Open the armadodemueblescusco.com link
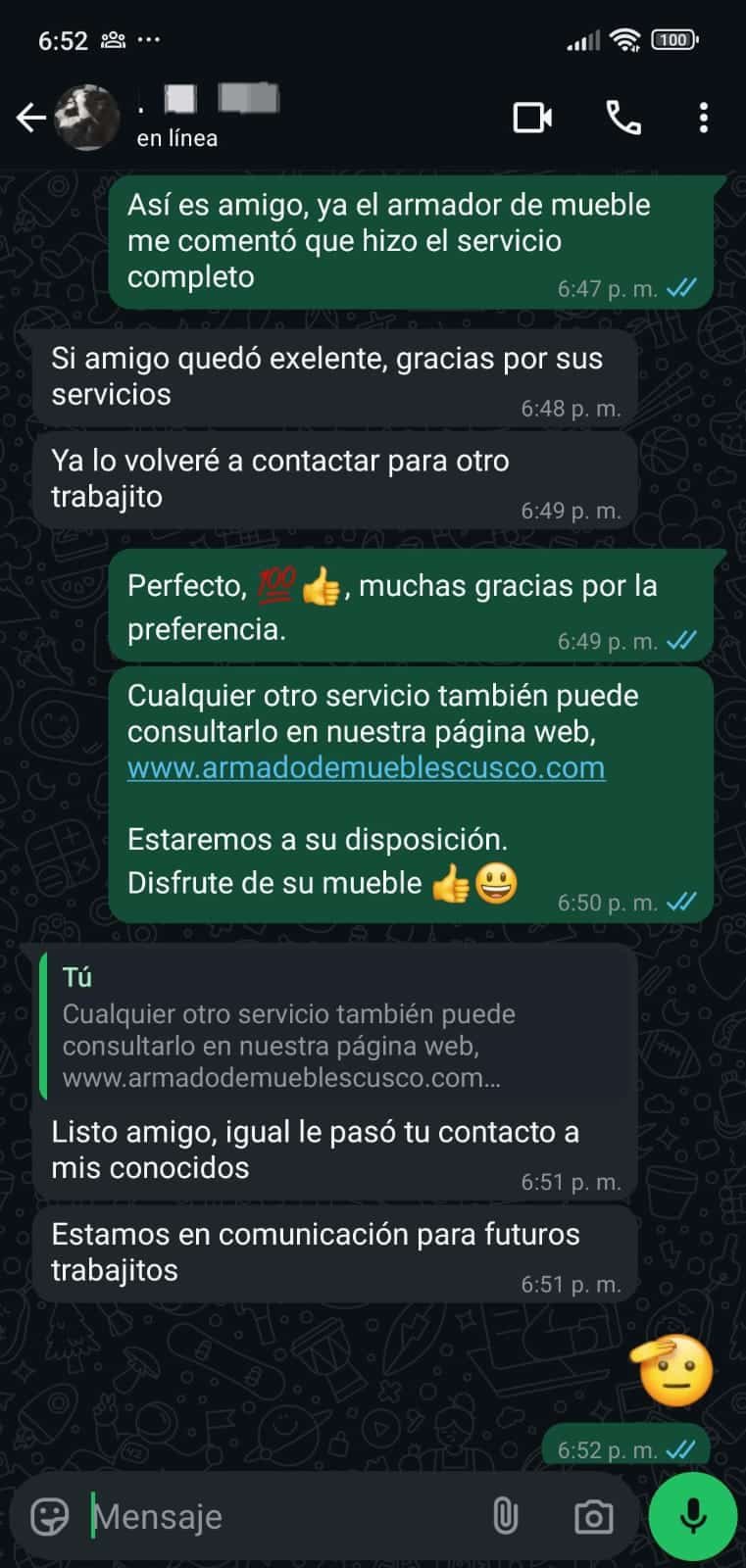 (x=366, y=767)
